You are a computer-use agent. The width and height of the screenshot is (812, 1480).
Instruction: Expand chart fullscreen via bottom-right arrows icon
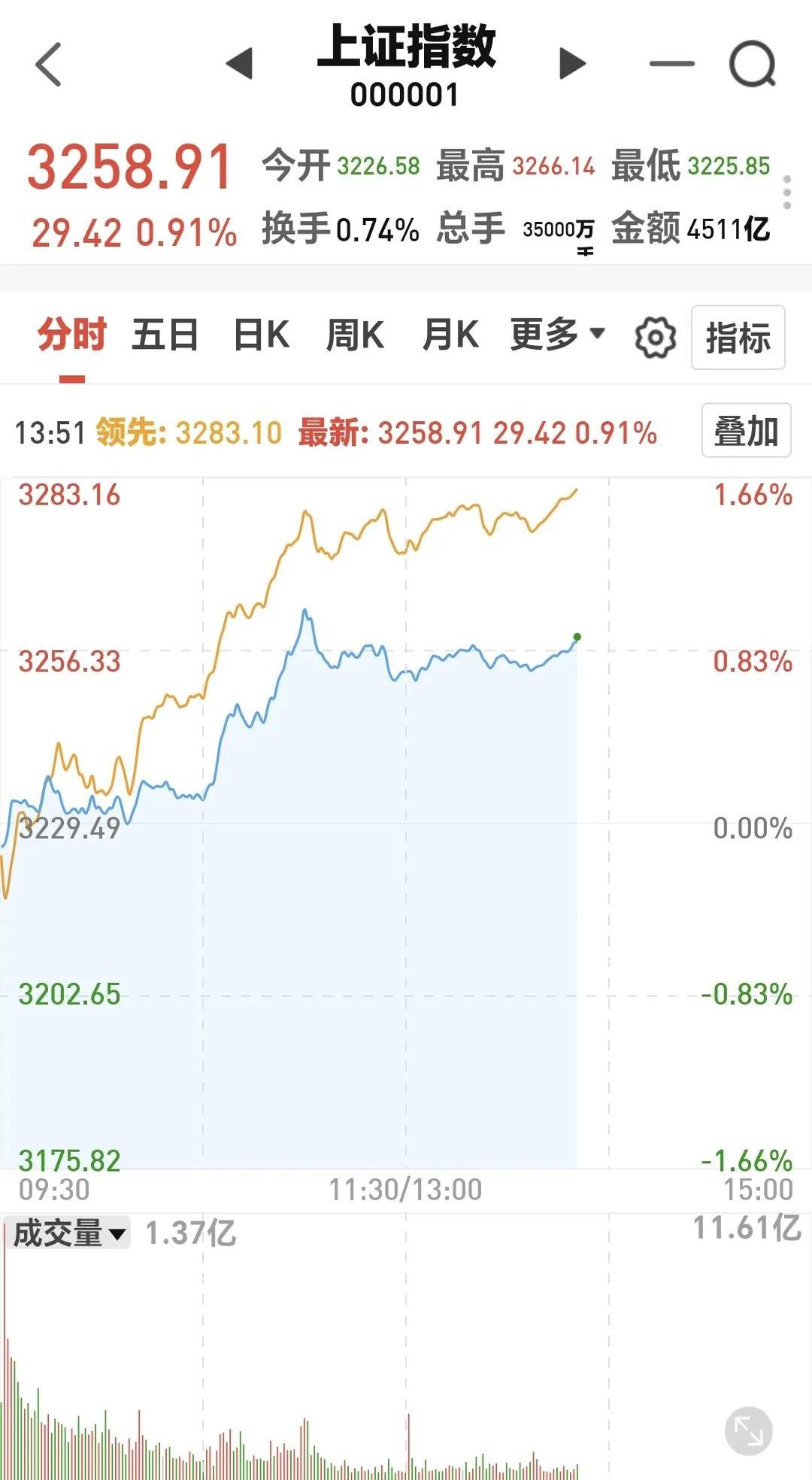[x=750, y=1430]
